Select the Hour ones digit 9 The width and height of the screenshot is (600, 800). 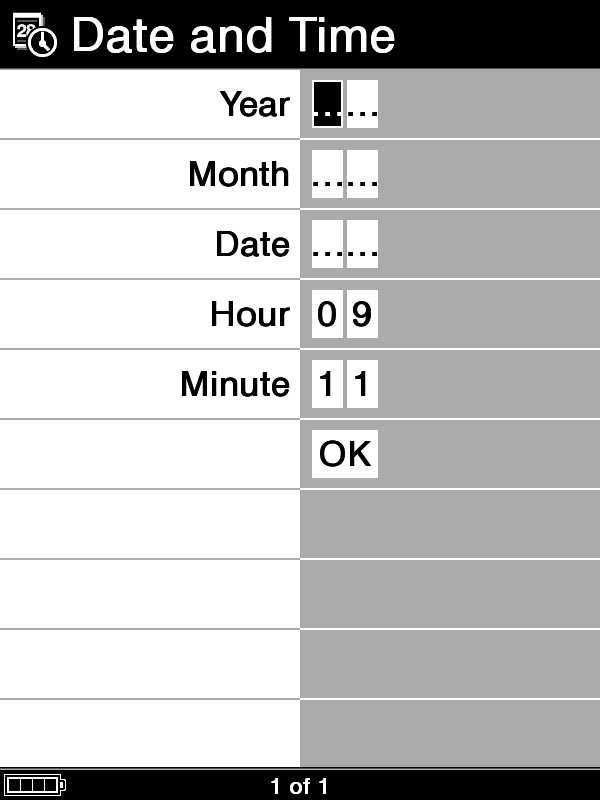pos(362,314)
